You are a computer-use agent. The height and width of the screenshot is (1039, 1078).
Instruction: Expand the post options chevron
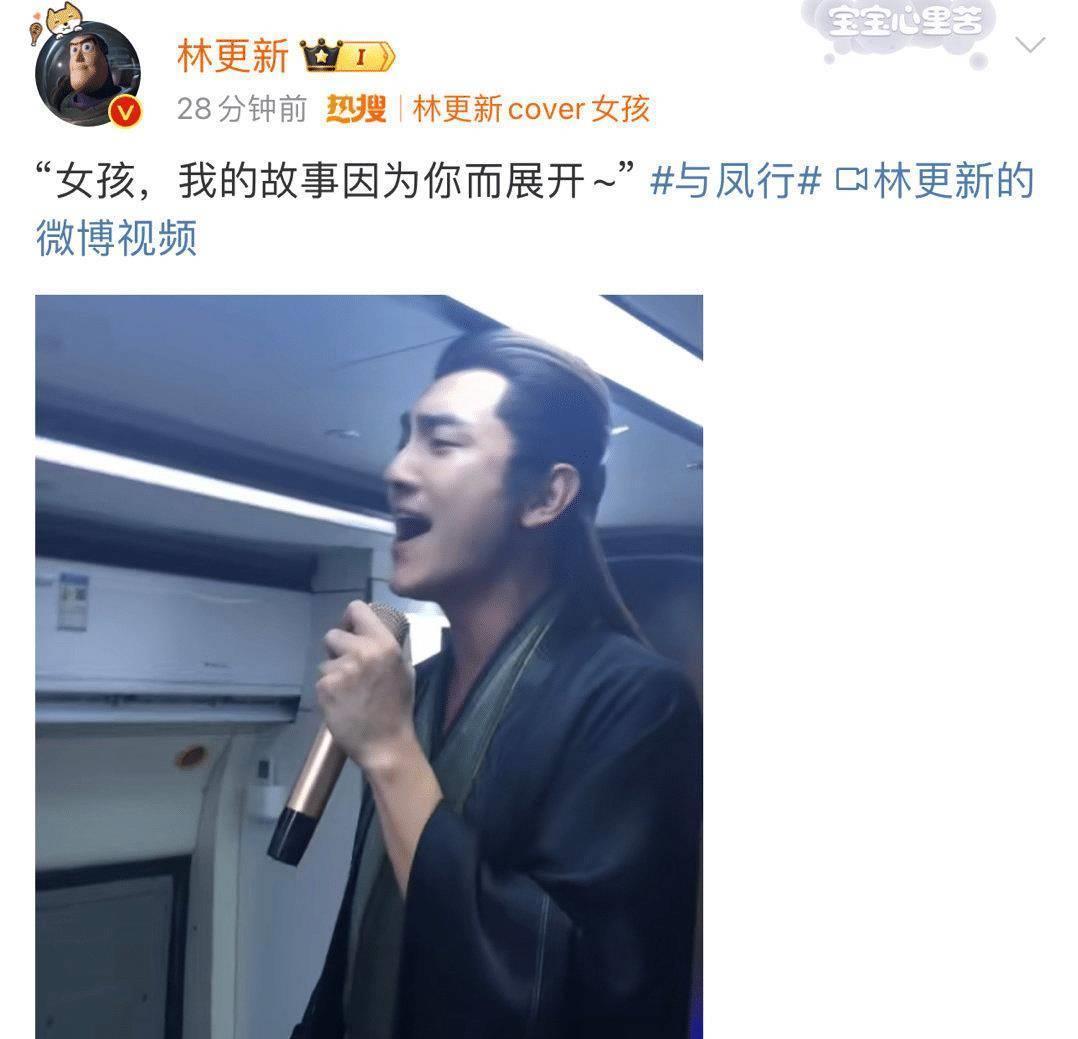[1029, 45]
